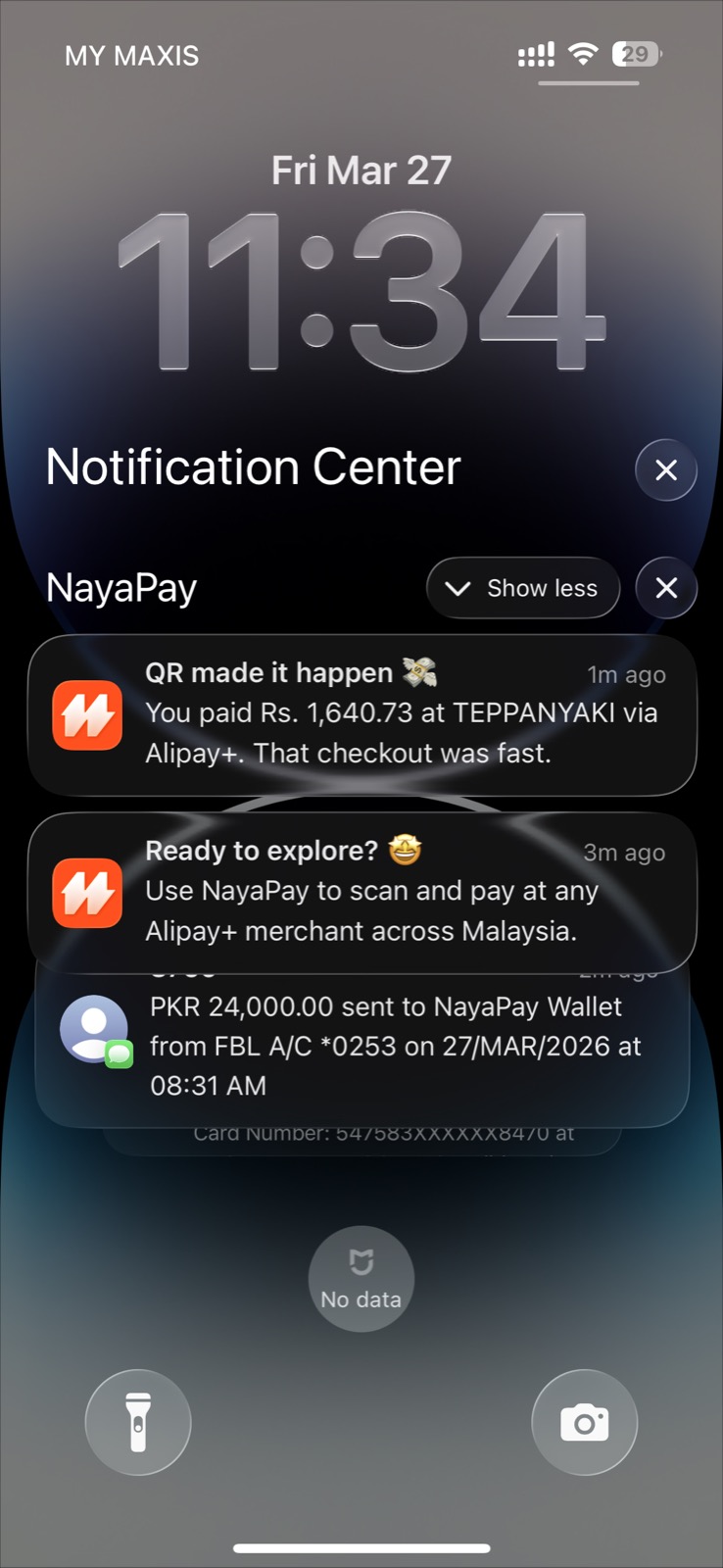
Task: Tap the NayaPay app icon on QR payment notification
Action: 87,715
